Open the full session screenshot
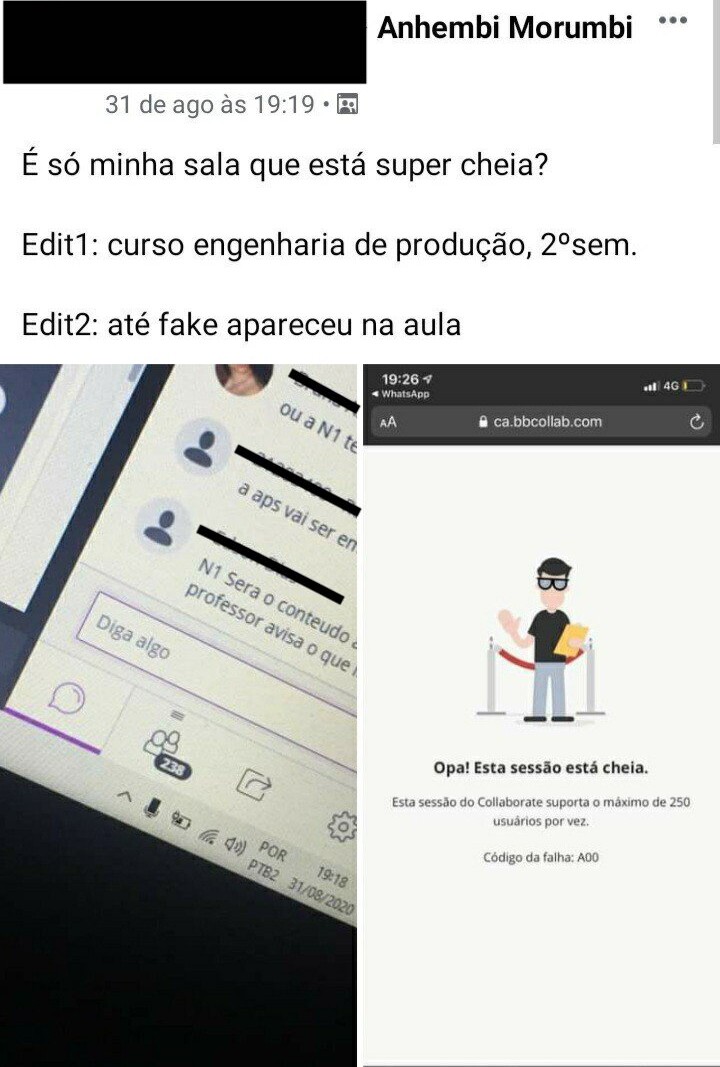720x1067 pixels. coord(540,714)
